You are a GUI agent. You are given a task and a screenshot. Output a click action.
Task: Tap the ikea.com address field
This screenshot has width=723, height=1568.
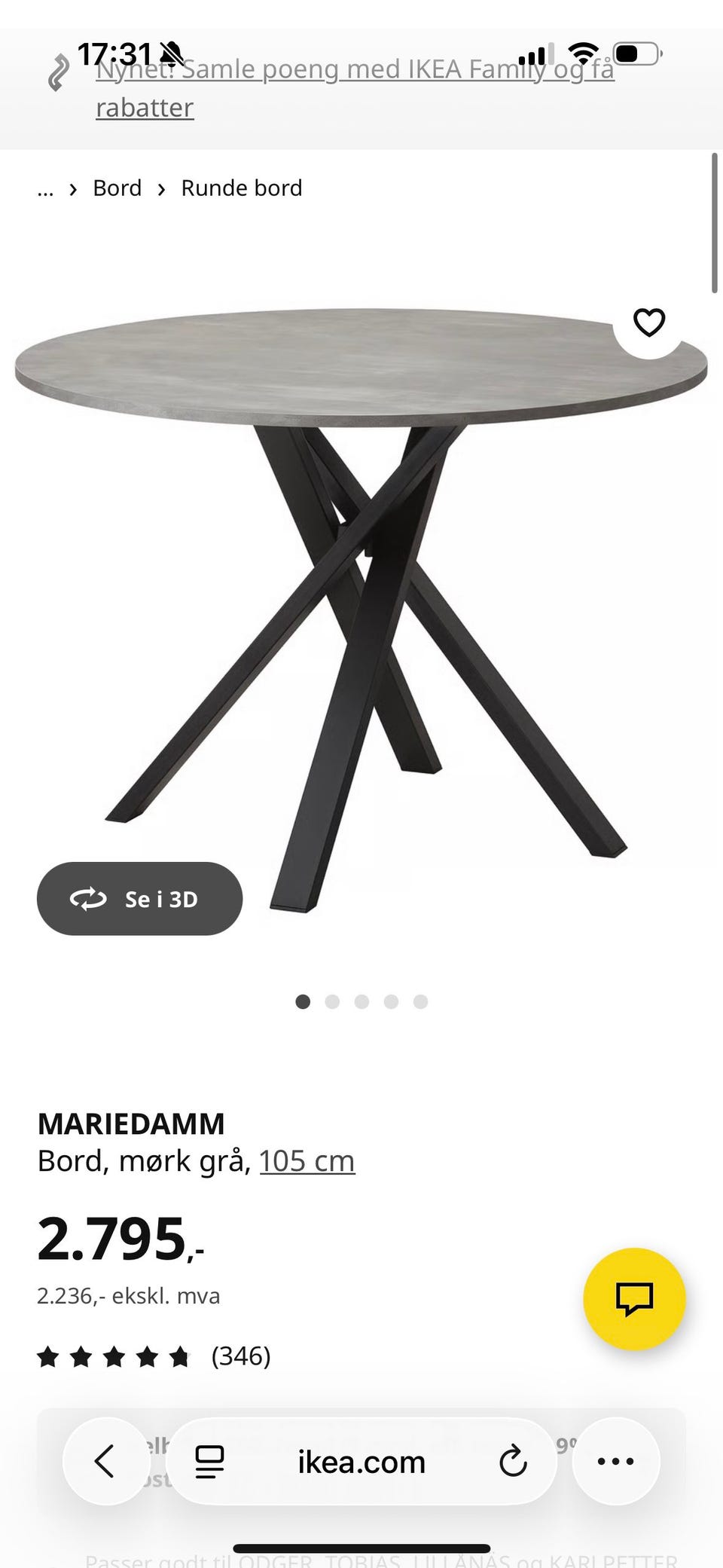pos(361,1462)
